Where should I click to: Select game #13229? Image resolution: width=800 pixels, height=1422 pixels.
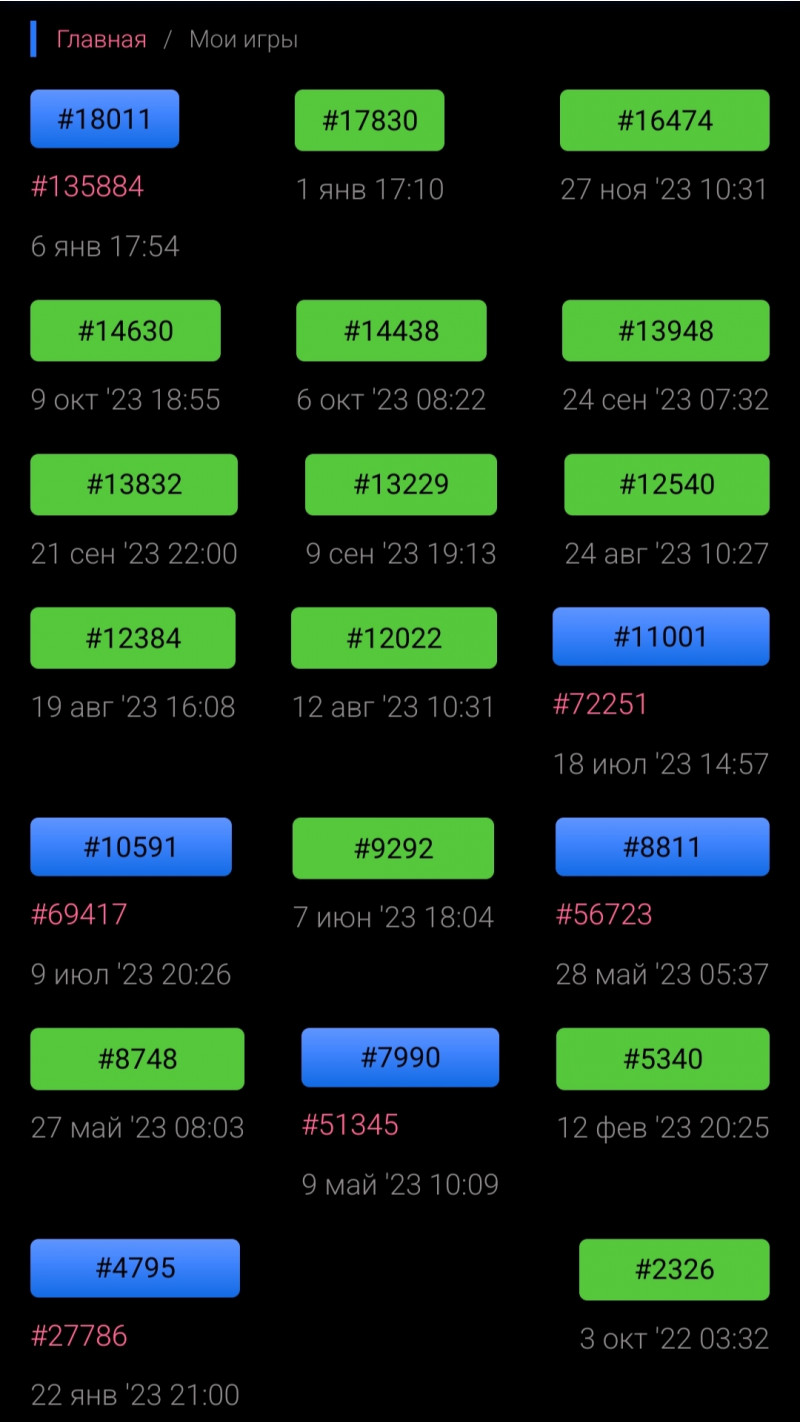click(400, 484)
